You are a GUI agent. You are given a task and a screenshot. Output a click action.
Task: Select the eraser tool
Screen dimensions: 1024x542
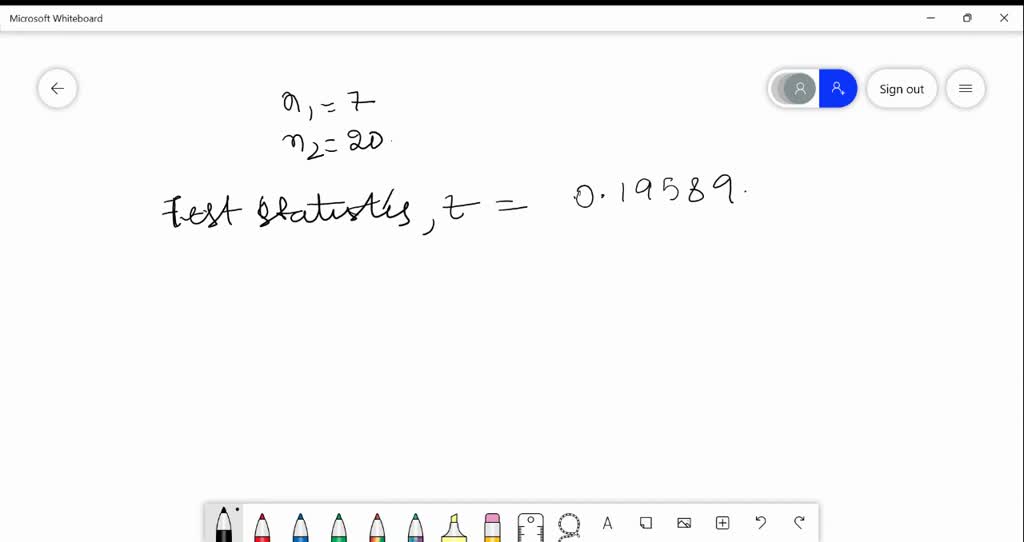pos(492,524)
